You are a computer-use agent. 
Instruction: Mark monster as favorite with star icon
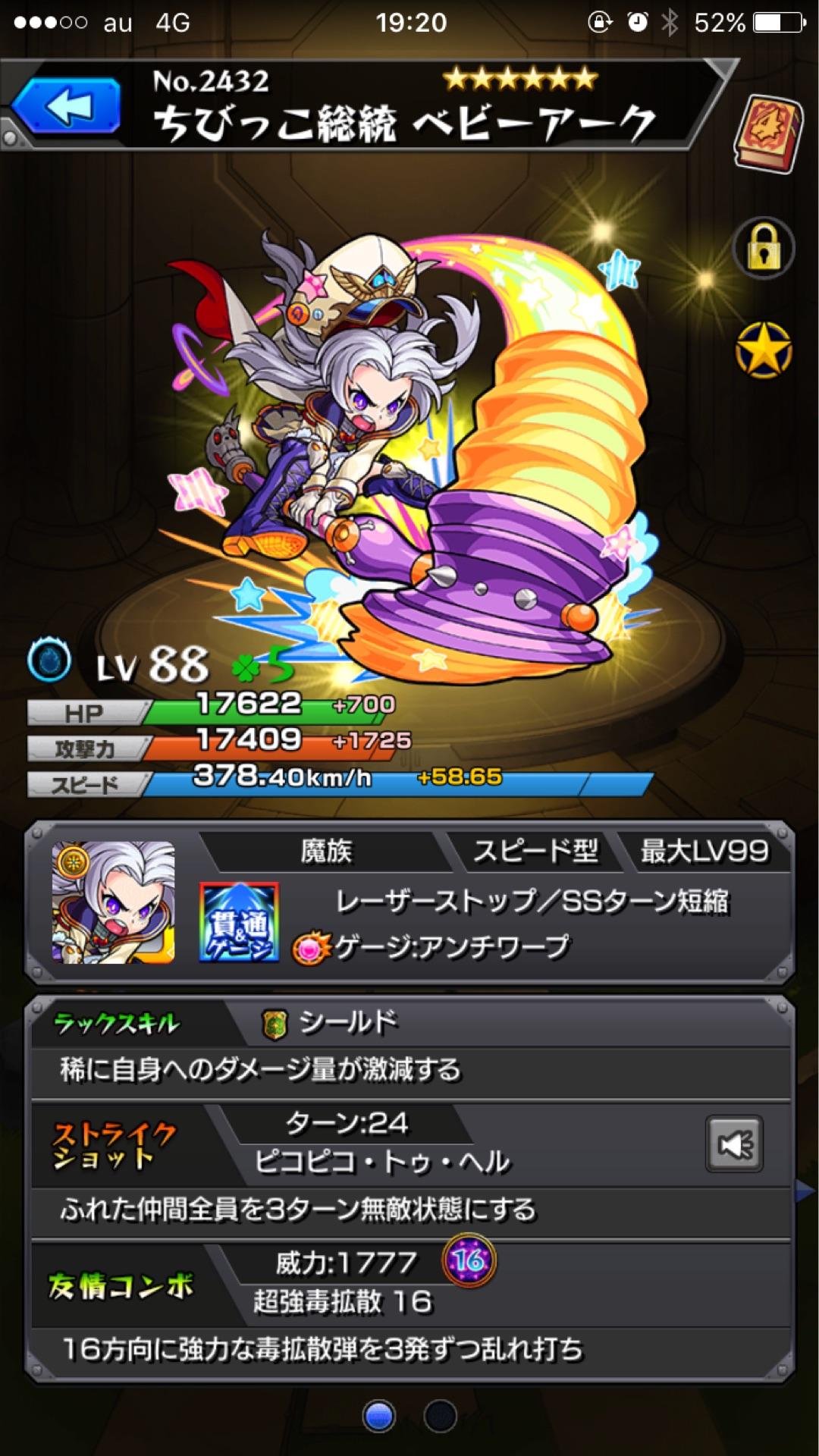763,350
